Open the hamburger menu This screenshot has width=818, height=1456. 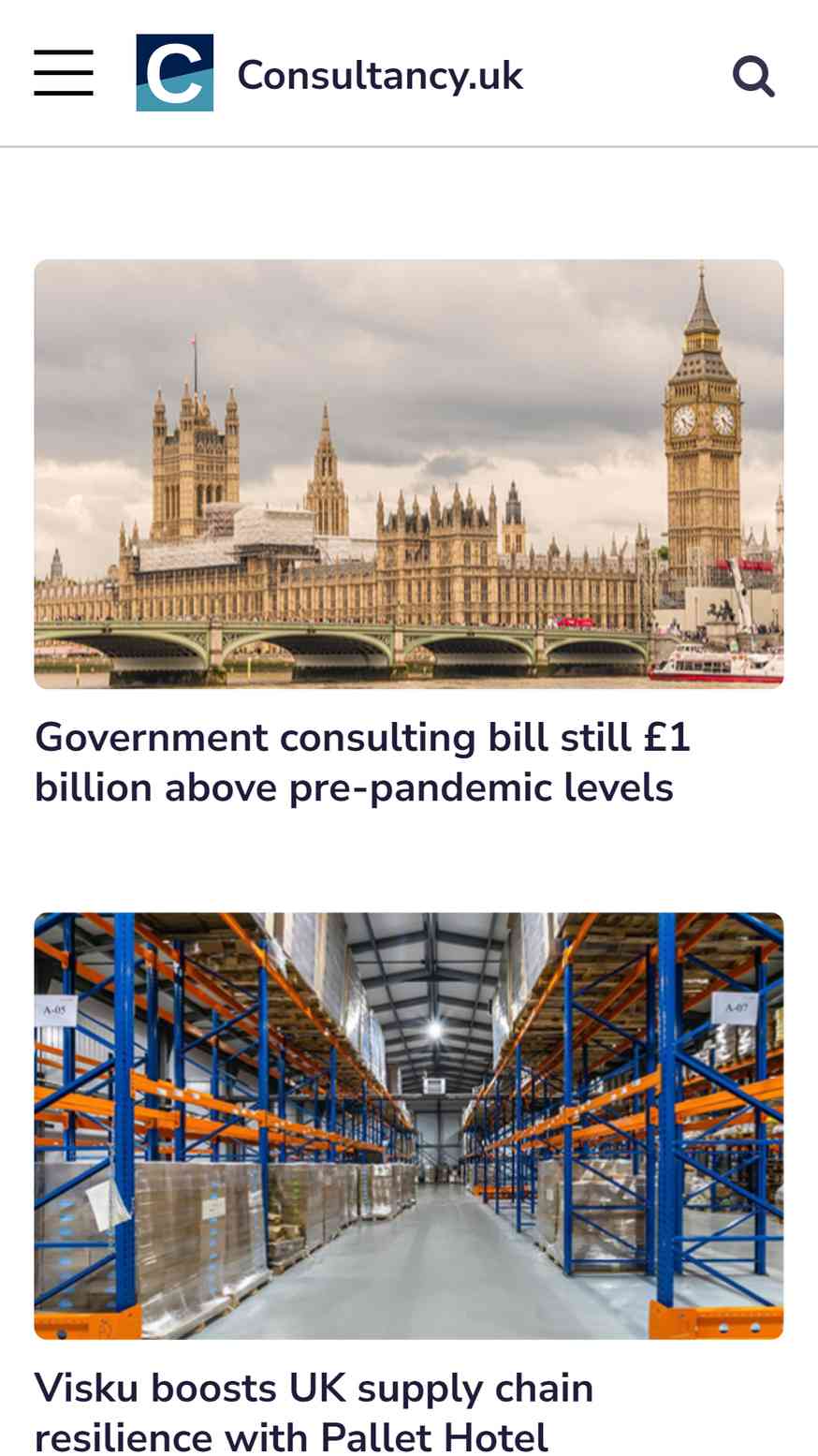(64, 73)
